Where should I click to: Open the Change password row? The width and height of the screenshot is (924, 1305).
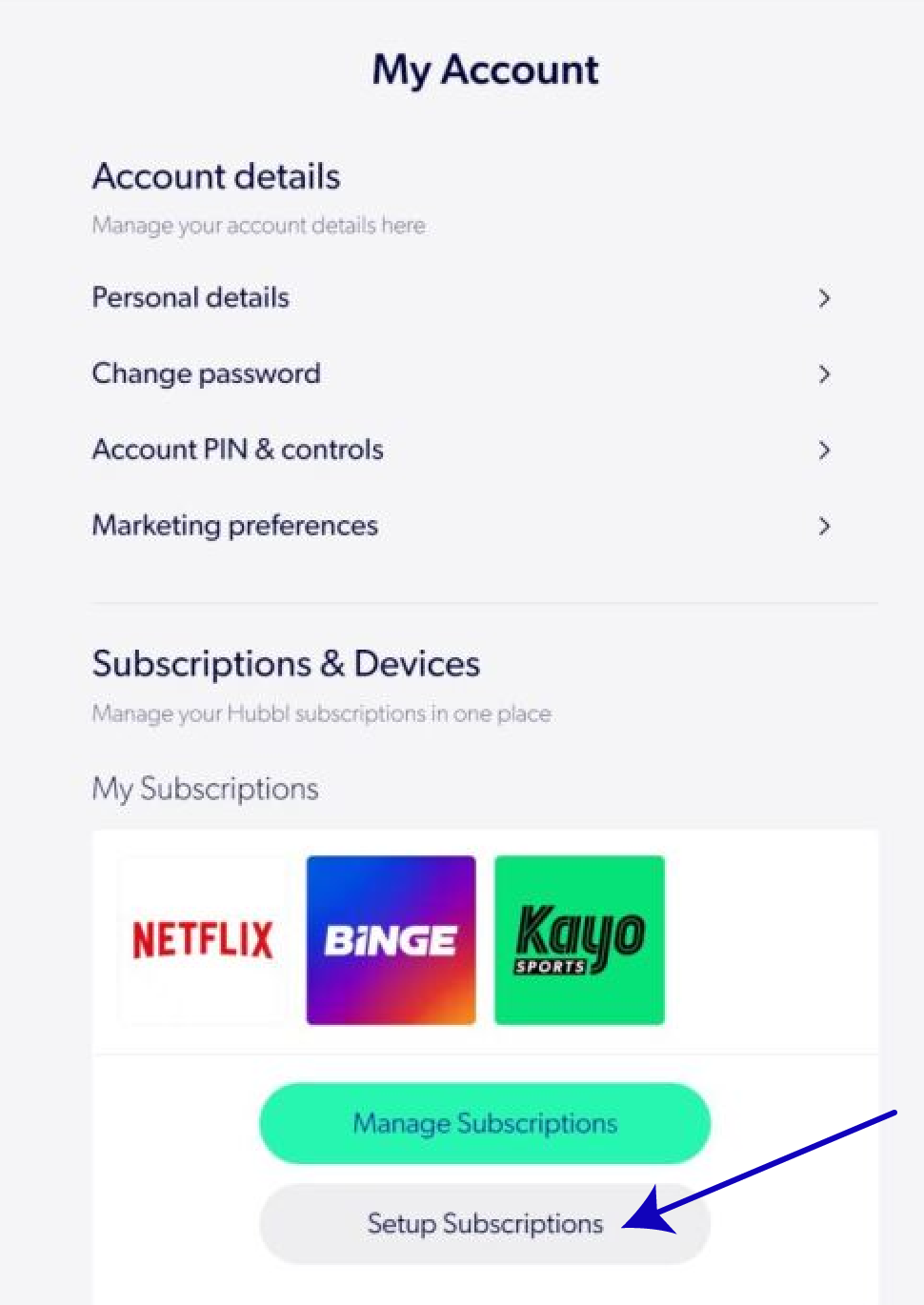click(461, 373)
